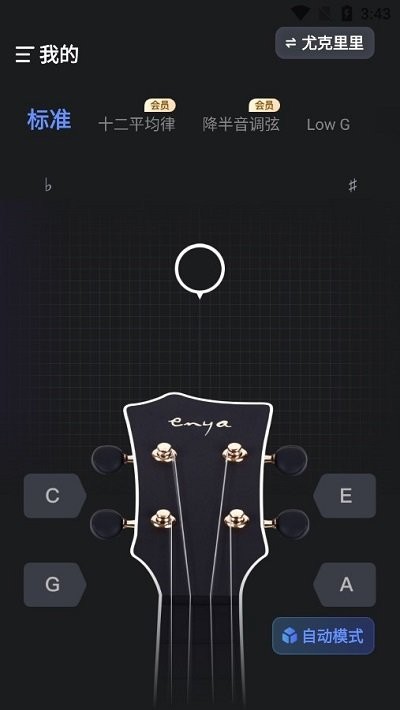Screen dimensions: 400x710
Task: Switch to Low G tuning
Action: click(328, 125)
